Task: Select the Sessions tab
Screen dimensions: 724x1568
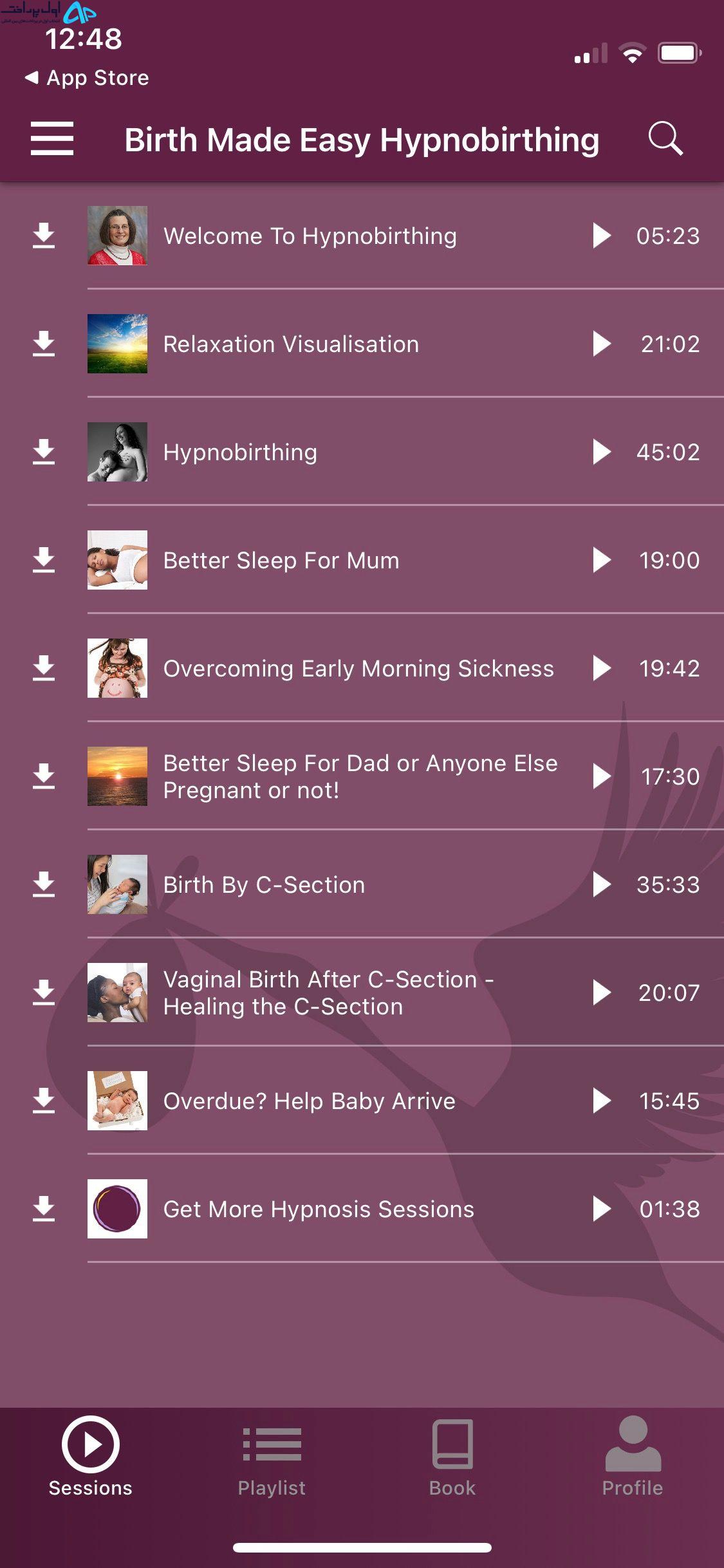Action: pos(91,1458)
